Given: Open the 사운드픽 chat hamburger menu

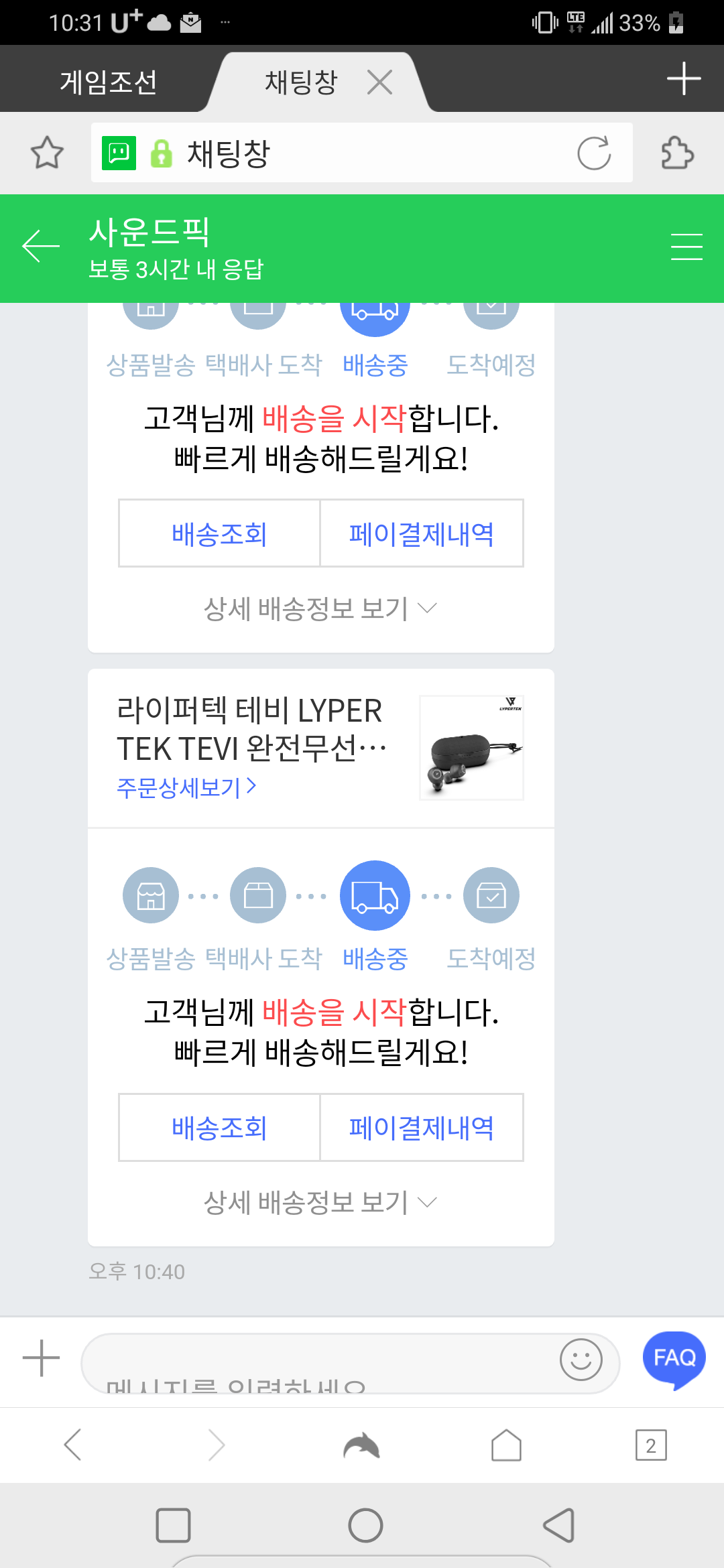Looking at the screenshot, I should [x=686, y=247].
